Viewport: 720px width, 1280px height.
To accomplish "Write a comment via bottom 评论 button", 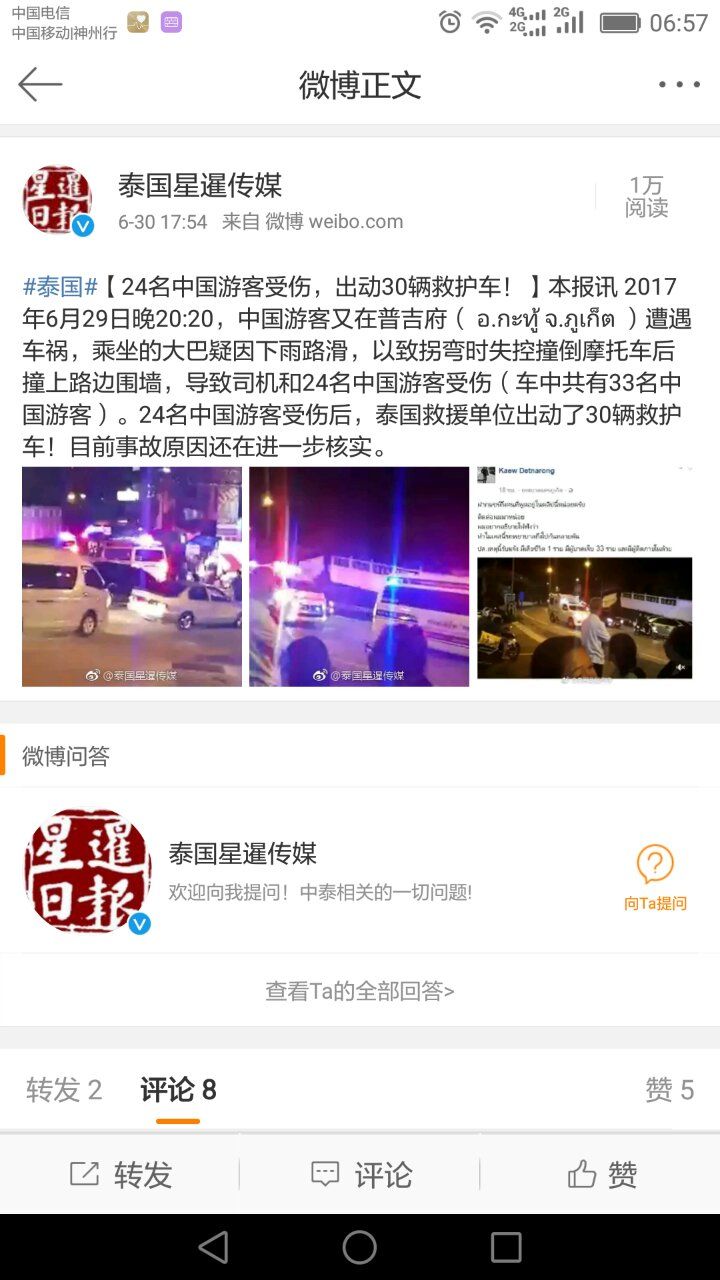I will pos(360,1175).
